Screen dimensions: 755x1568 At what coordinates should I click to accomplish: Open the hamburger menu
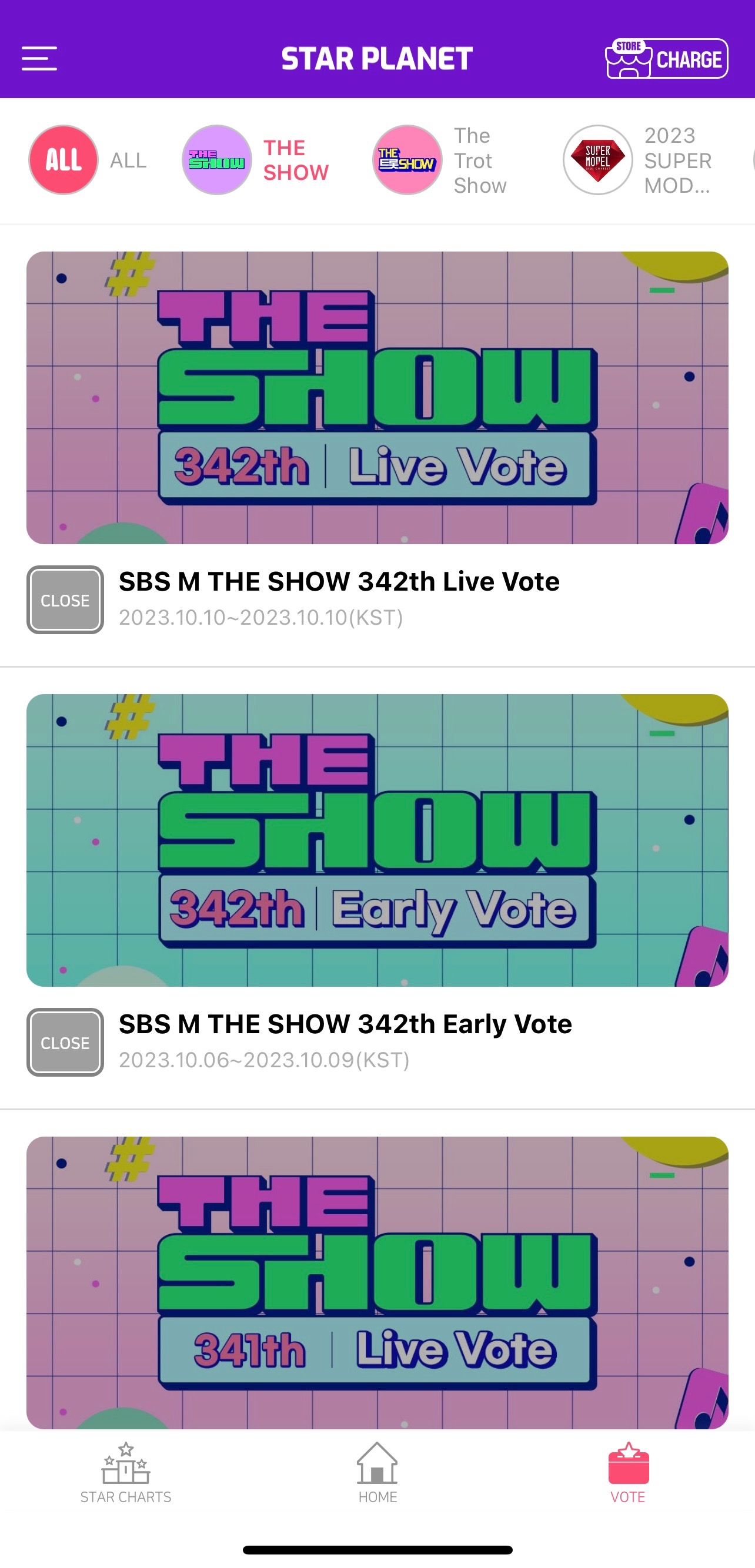39,58
